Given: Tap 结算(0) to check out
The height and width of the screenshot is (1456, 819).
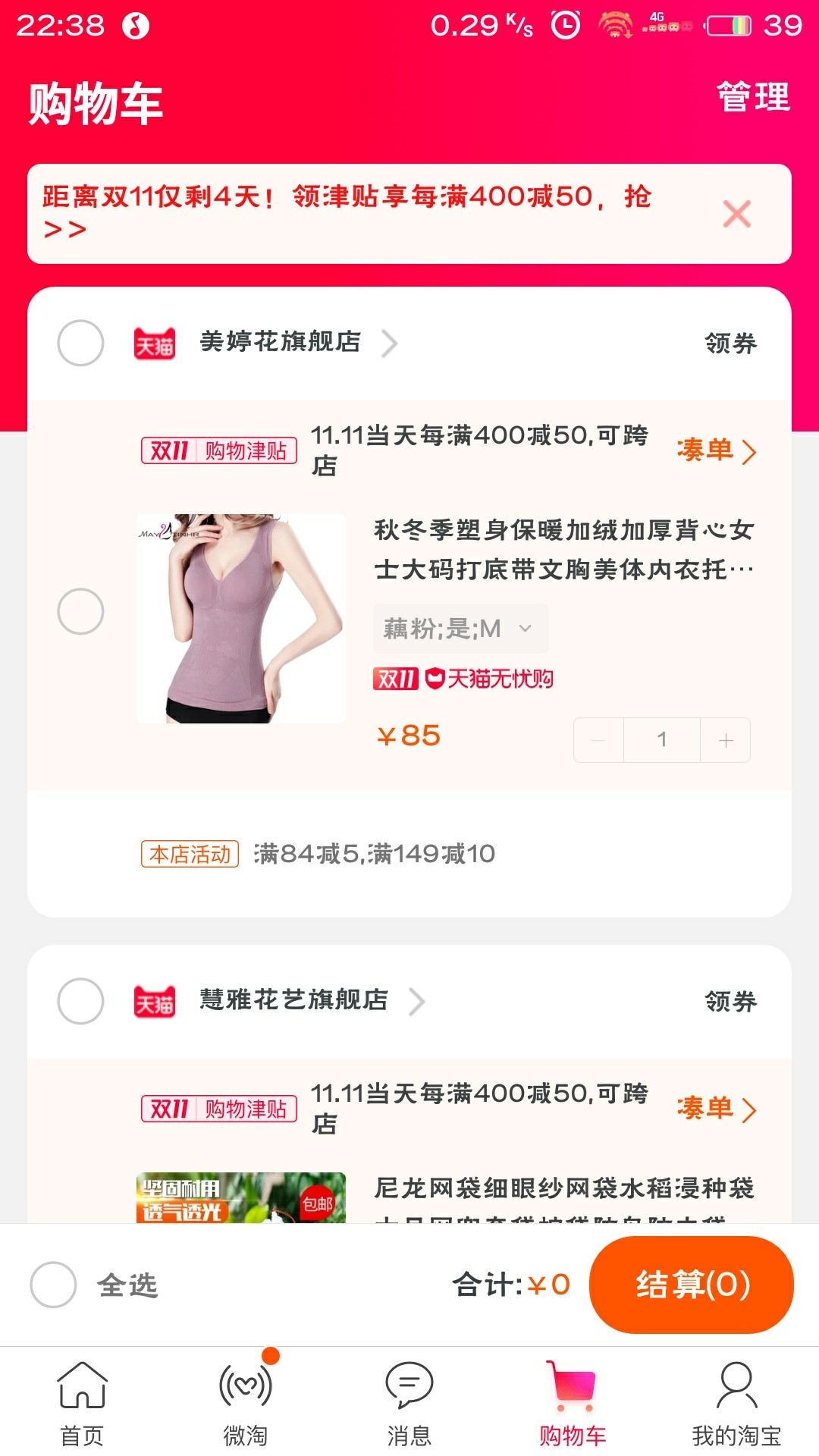Looking at the screenshot, I should (692, 1285).
